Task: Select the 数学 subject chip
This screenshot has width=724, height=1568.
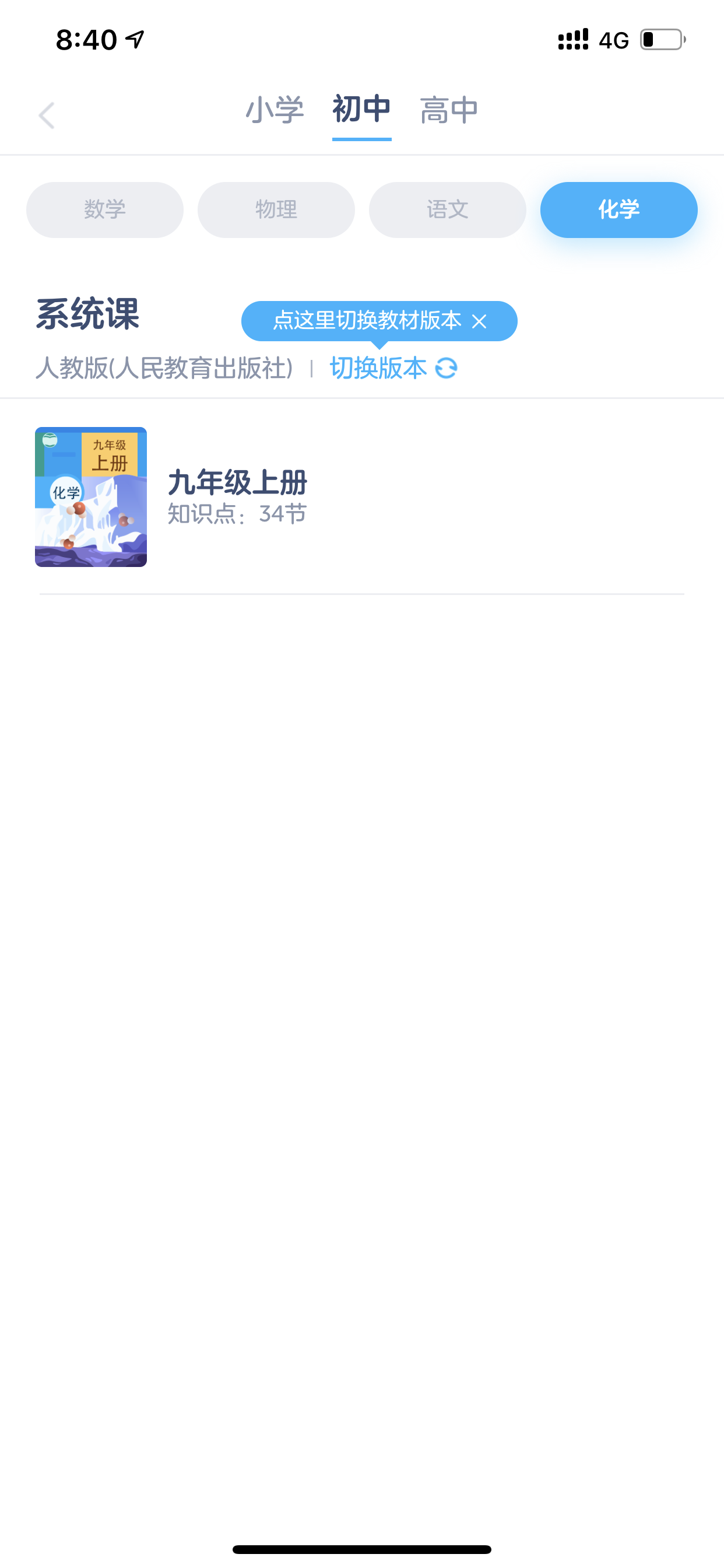Action: [x=105, y=209]
